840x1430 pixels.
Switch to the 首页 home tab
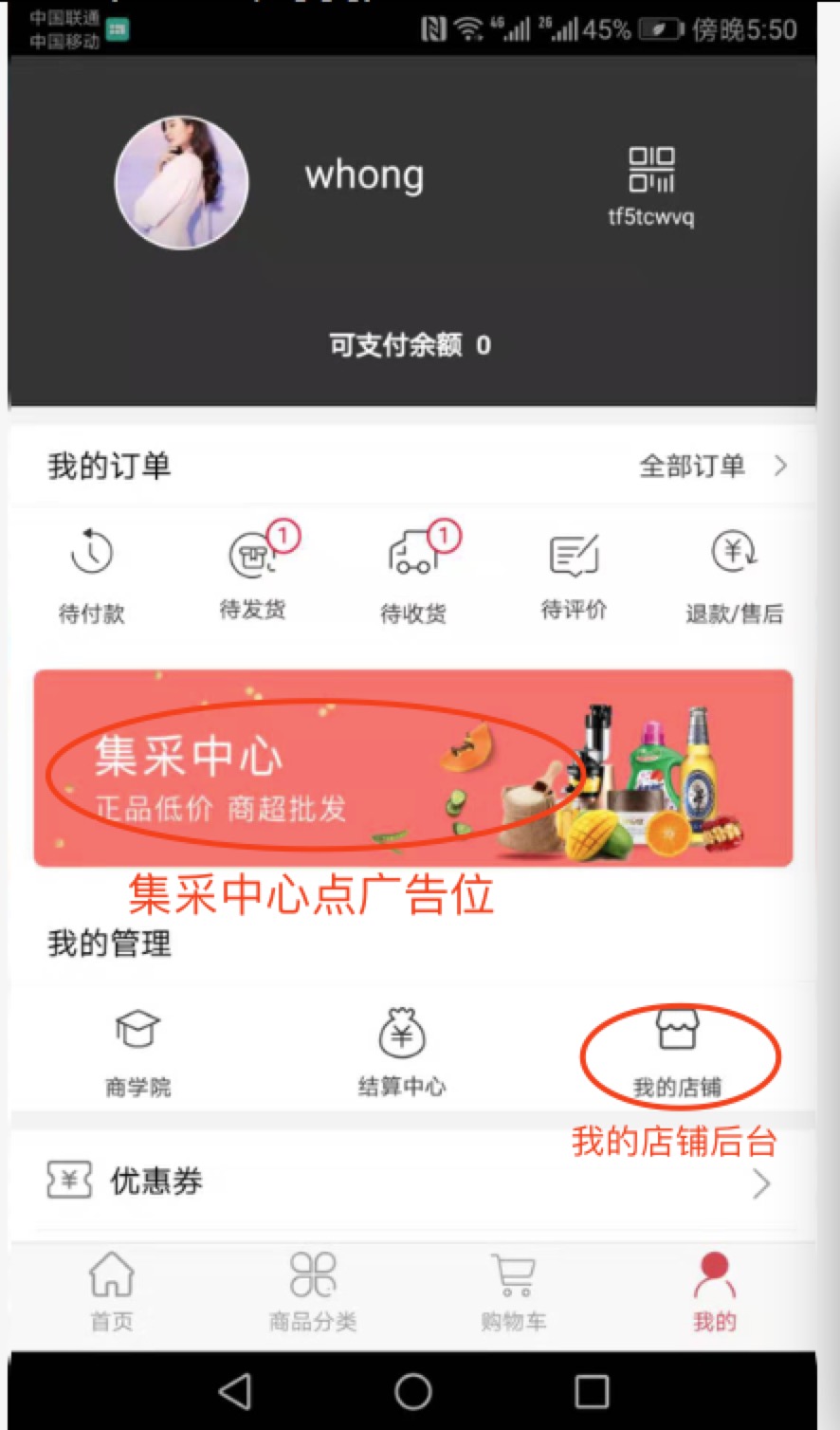(x=112, y=1292)
